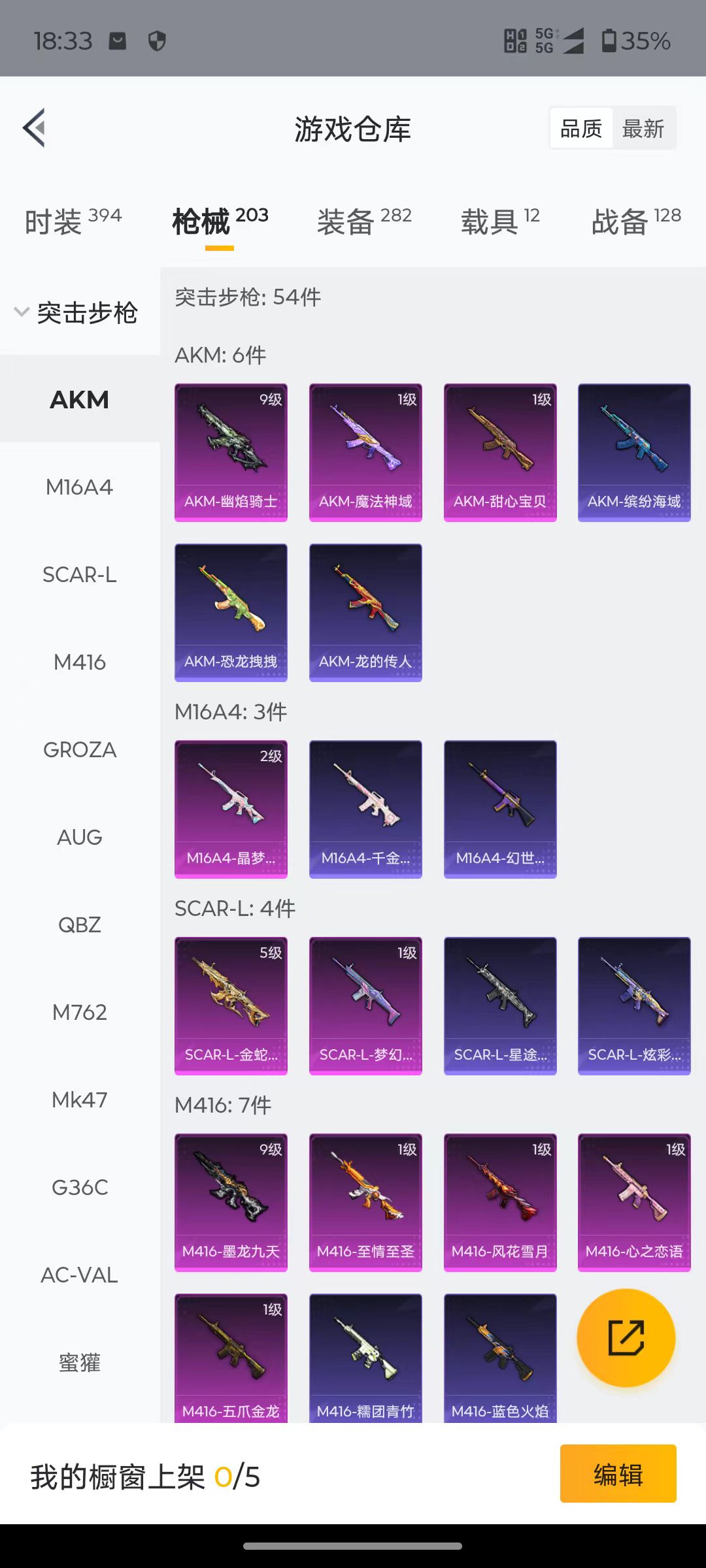Open the M416-墨龙九天 skin
This screenshot has width=706, height=1568.
tap(231, 1202)
